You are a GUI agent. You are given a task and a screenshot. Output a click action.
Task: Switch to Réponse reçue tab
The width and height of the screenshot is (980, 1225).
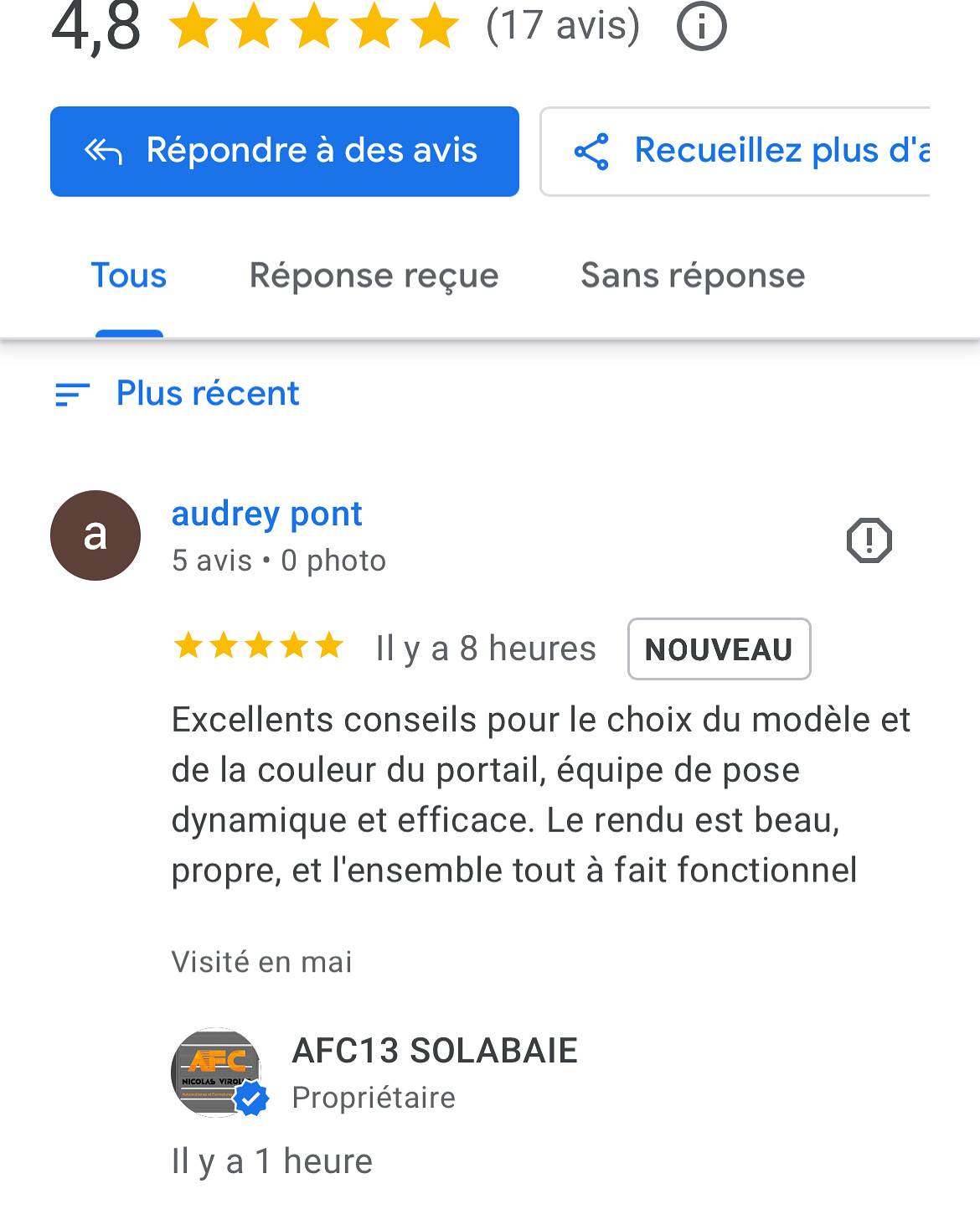[x=374, y=276]
